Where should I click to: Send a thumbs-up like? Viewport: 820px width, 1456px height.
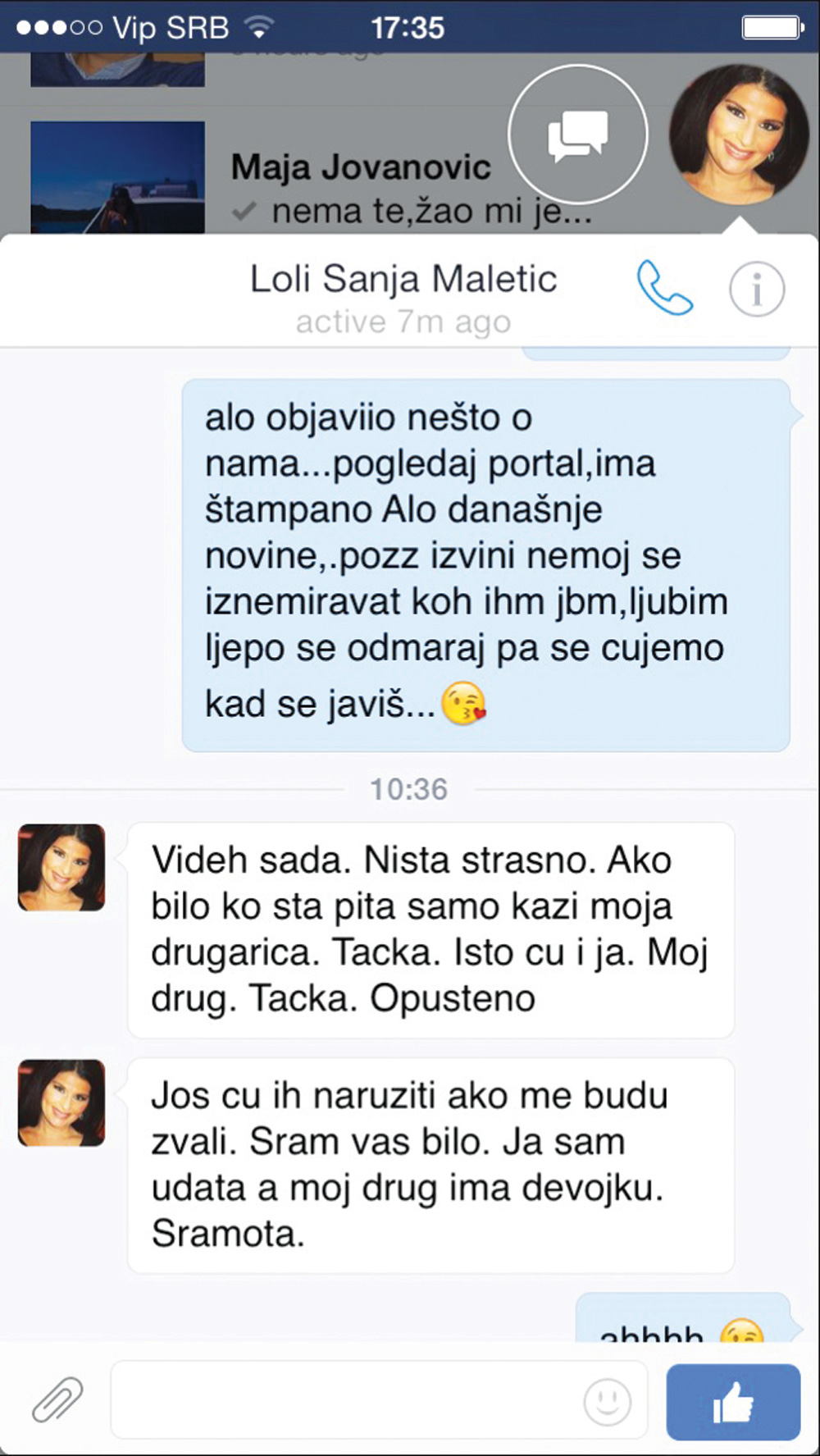pos(733,1402)
